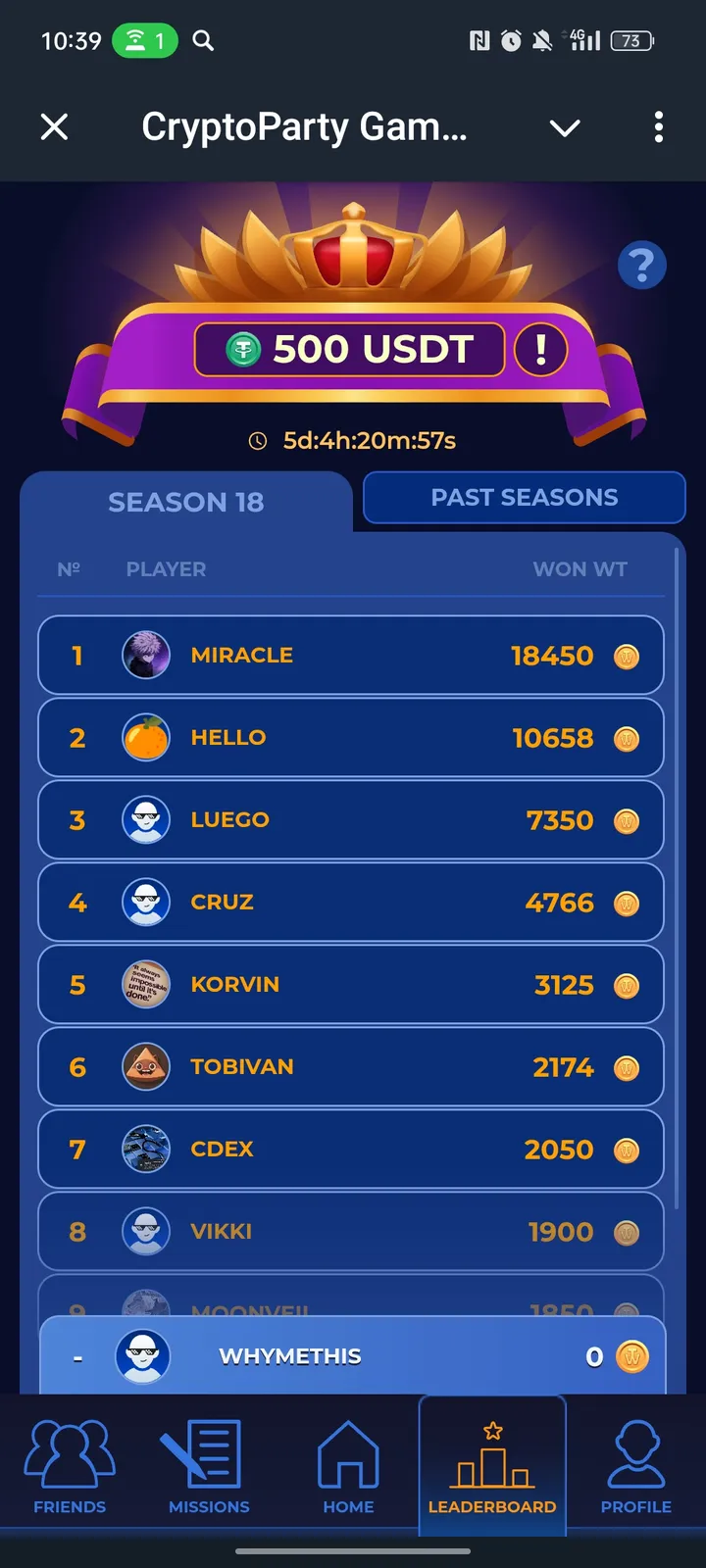The image size is (706, 1568).
Task: Open Korvin's player entry
Action: point(350,985)
